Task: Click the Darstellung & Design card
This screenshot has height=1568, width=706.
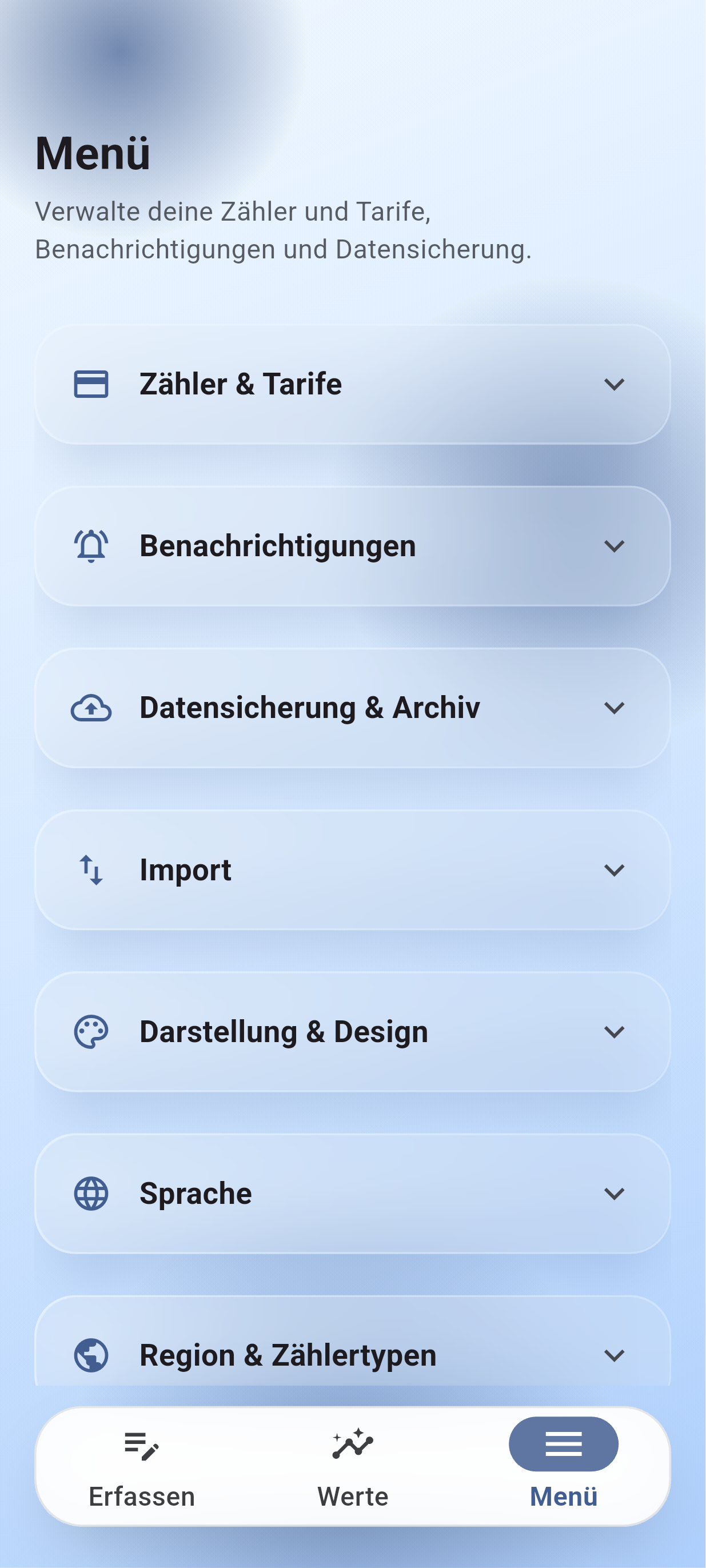Action: click(x=353, y=1031)
